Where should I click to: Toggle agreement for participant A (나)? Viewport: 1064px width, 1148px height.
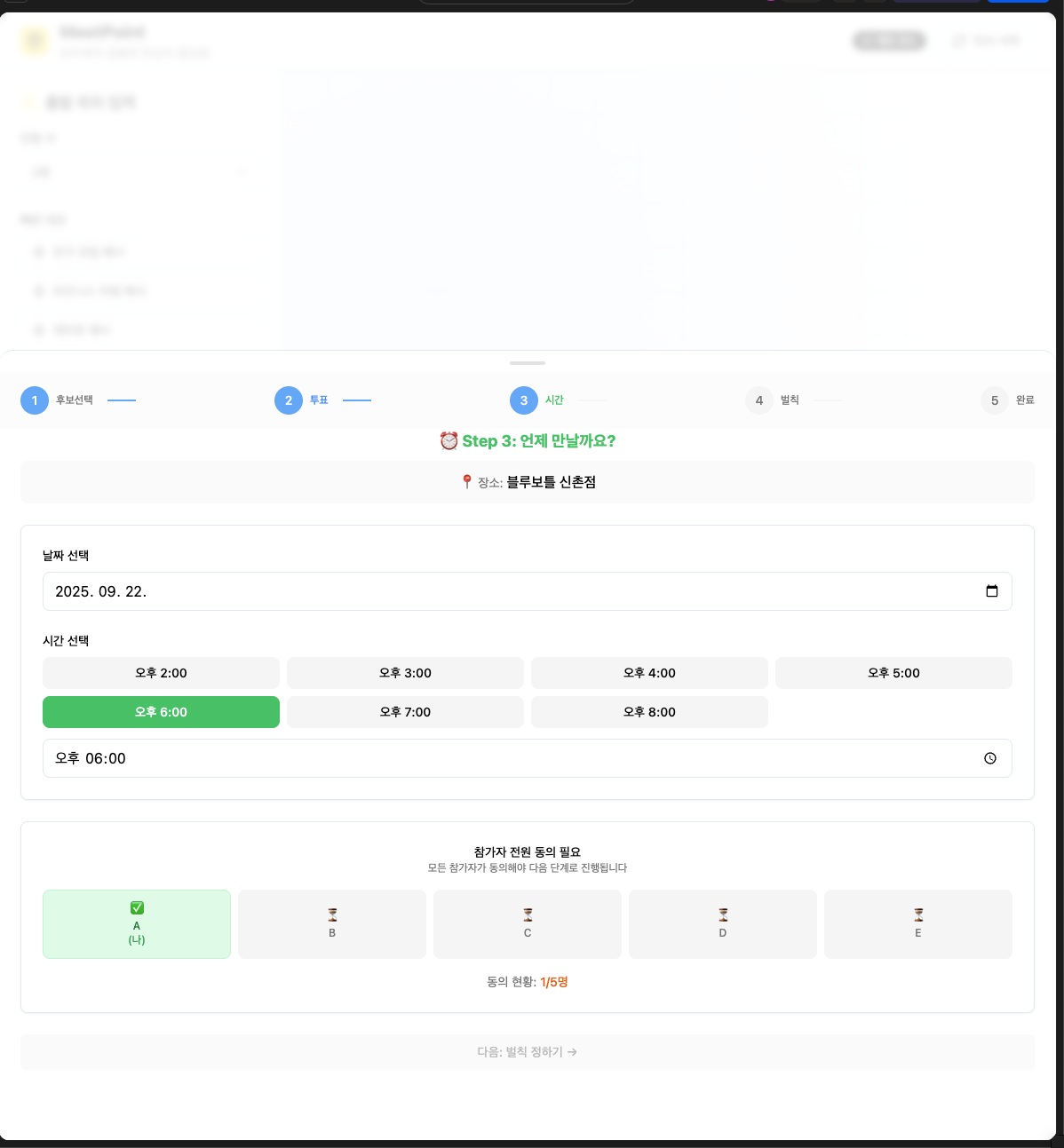point(137,924)
